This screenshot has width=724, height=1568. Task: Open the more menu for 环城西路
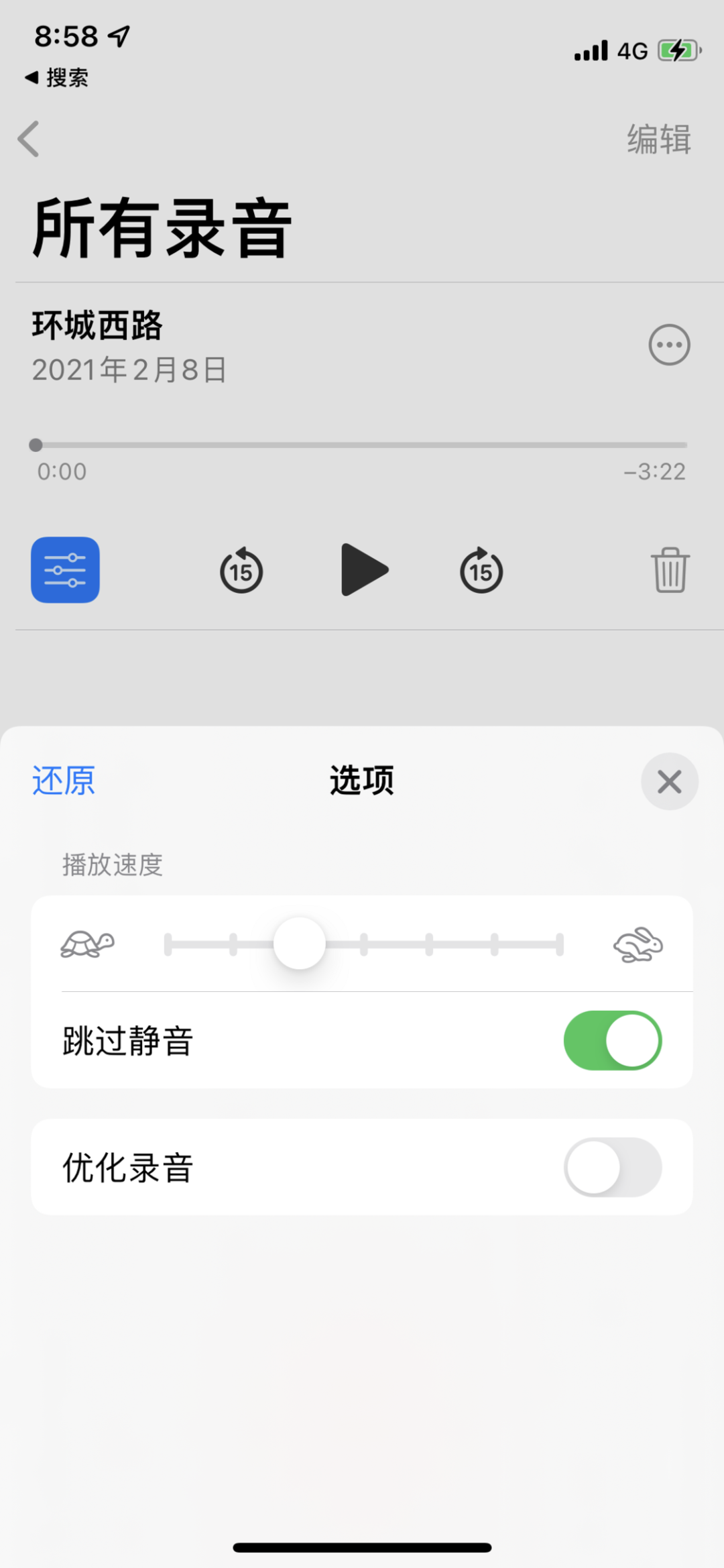click(669, 345)
